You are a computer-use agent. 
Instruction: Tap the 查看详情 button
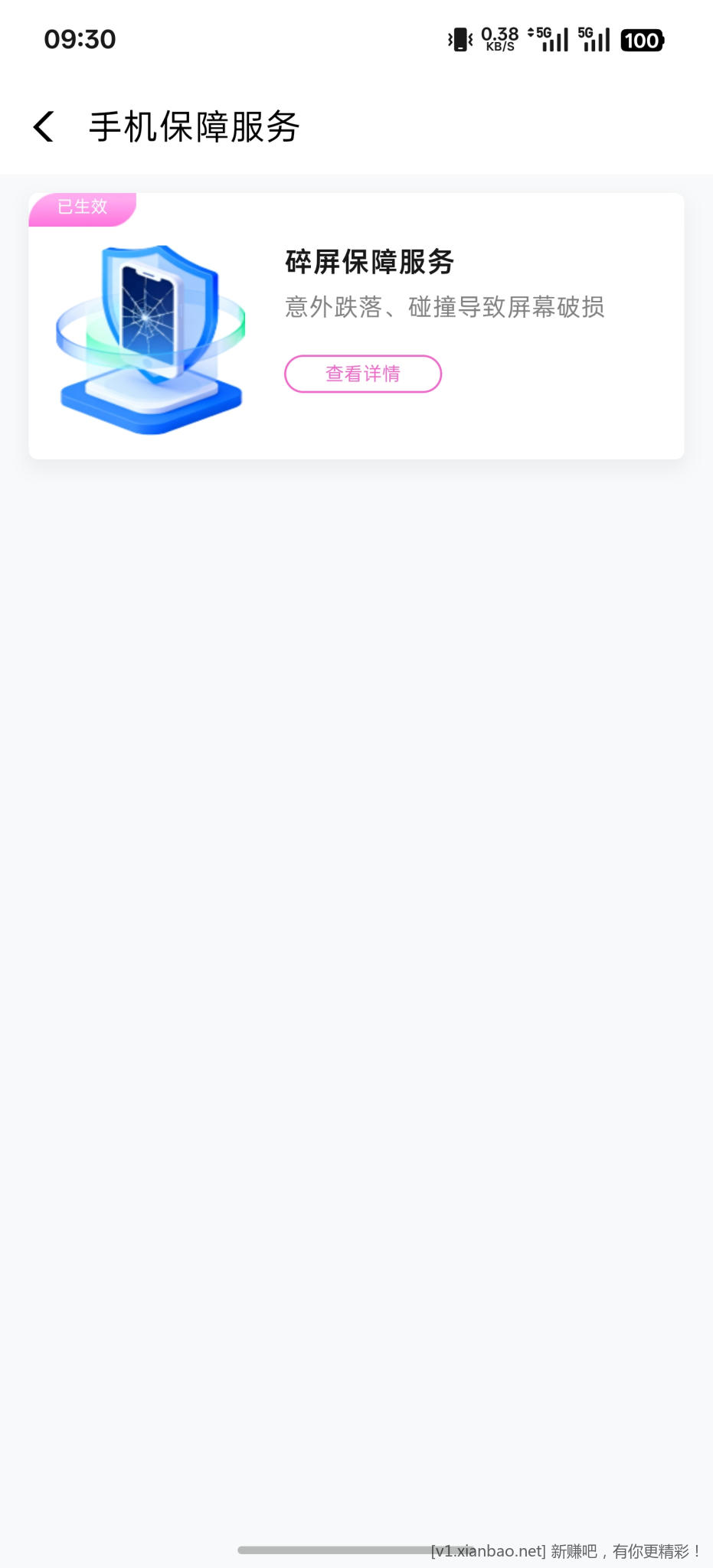click(363, 374)
